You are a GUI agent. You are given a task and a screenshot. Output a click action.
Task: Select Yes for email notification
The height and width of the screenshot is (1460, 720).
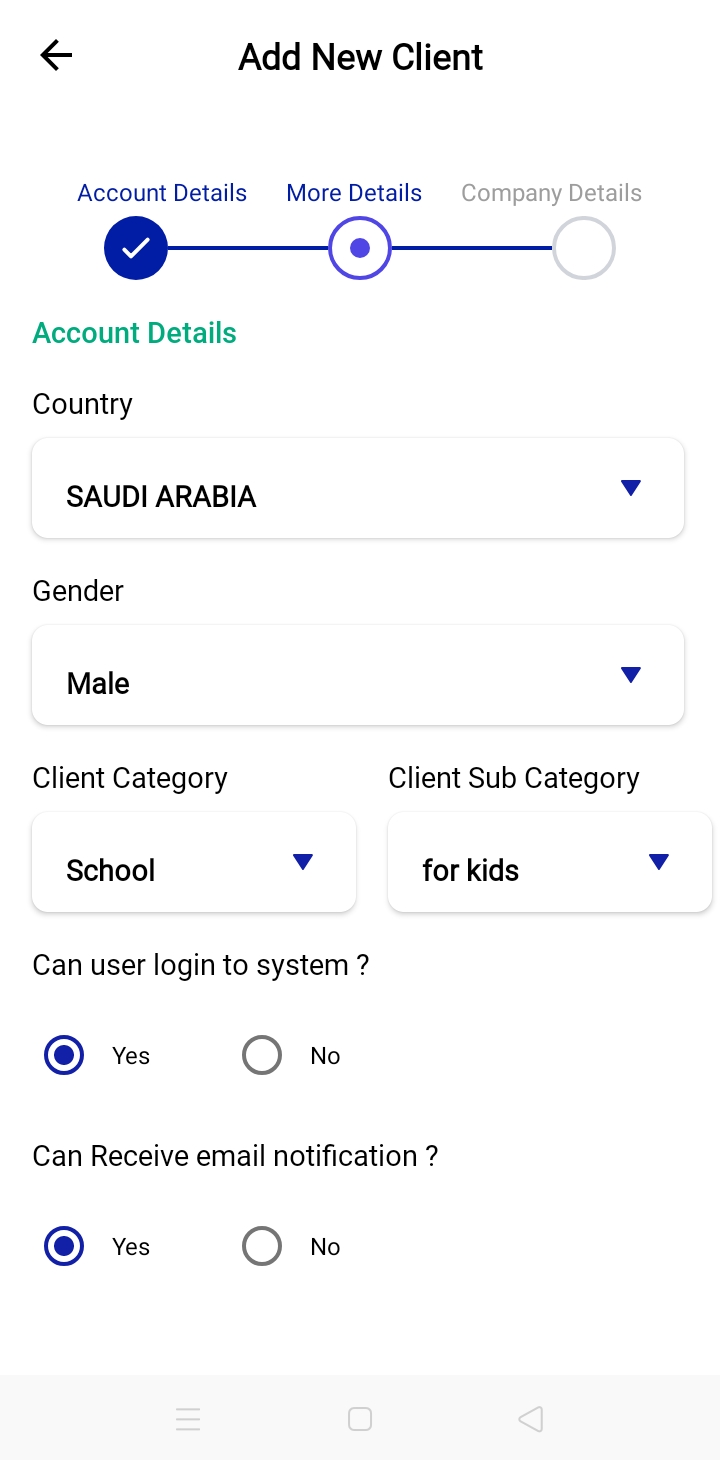pyautogui.click(x=63, y=1246)
